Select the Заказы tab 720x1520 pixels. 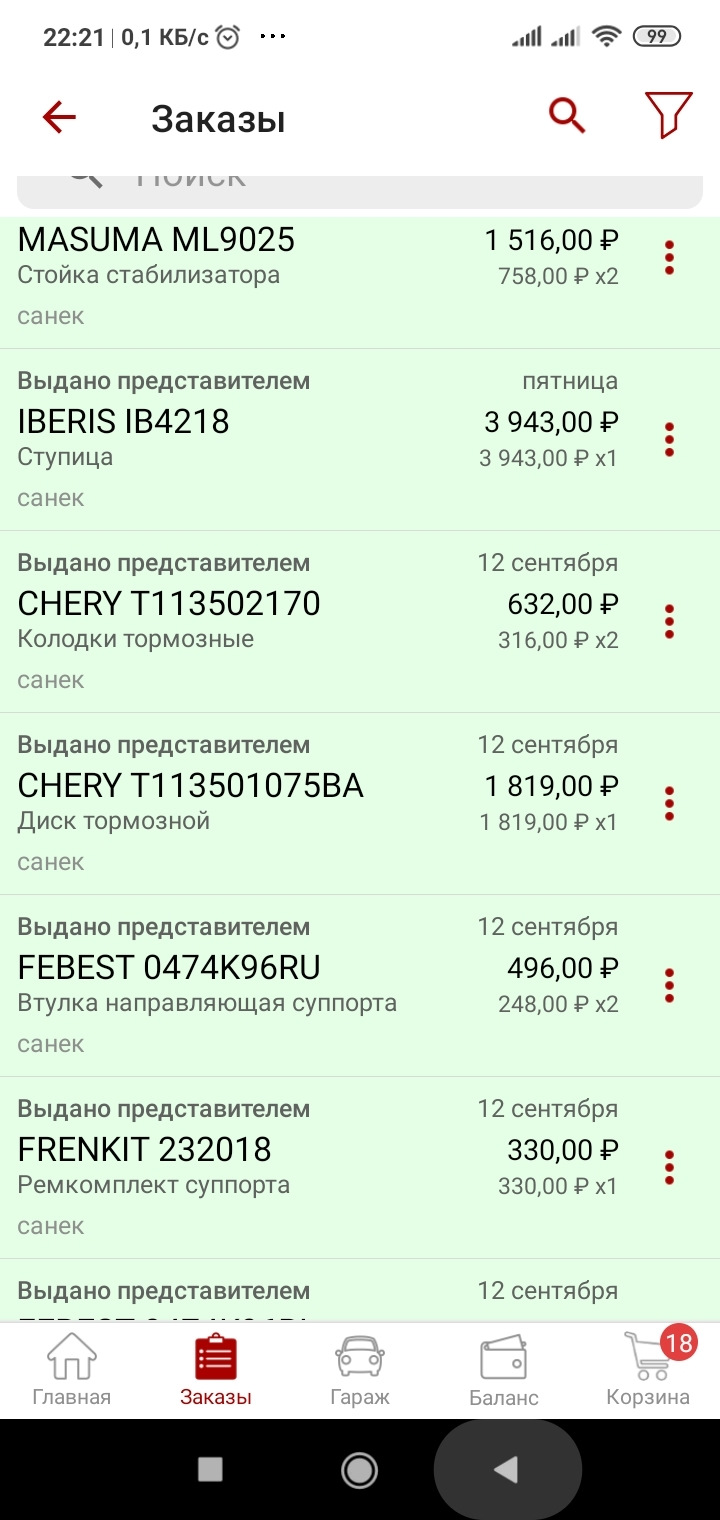[216, 1370]
